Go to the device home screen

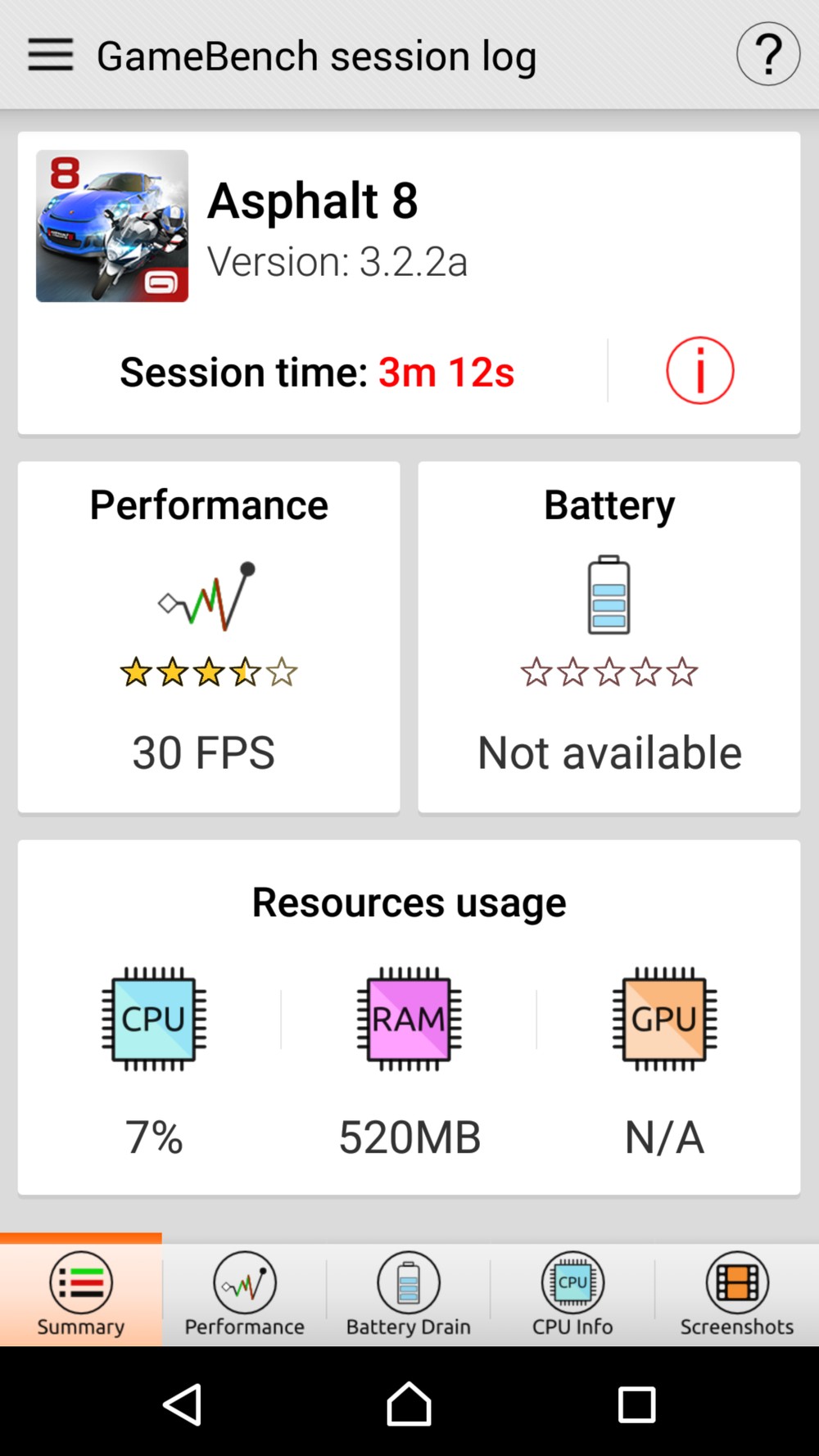pos(409,1405)
